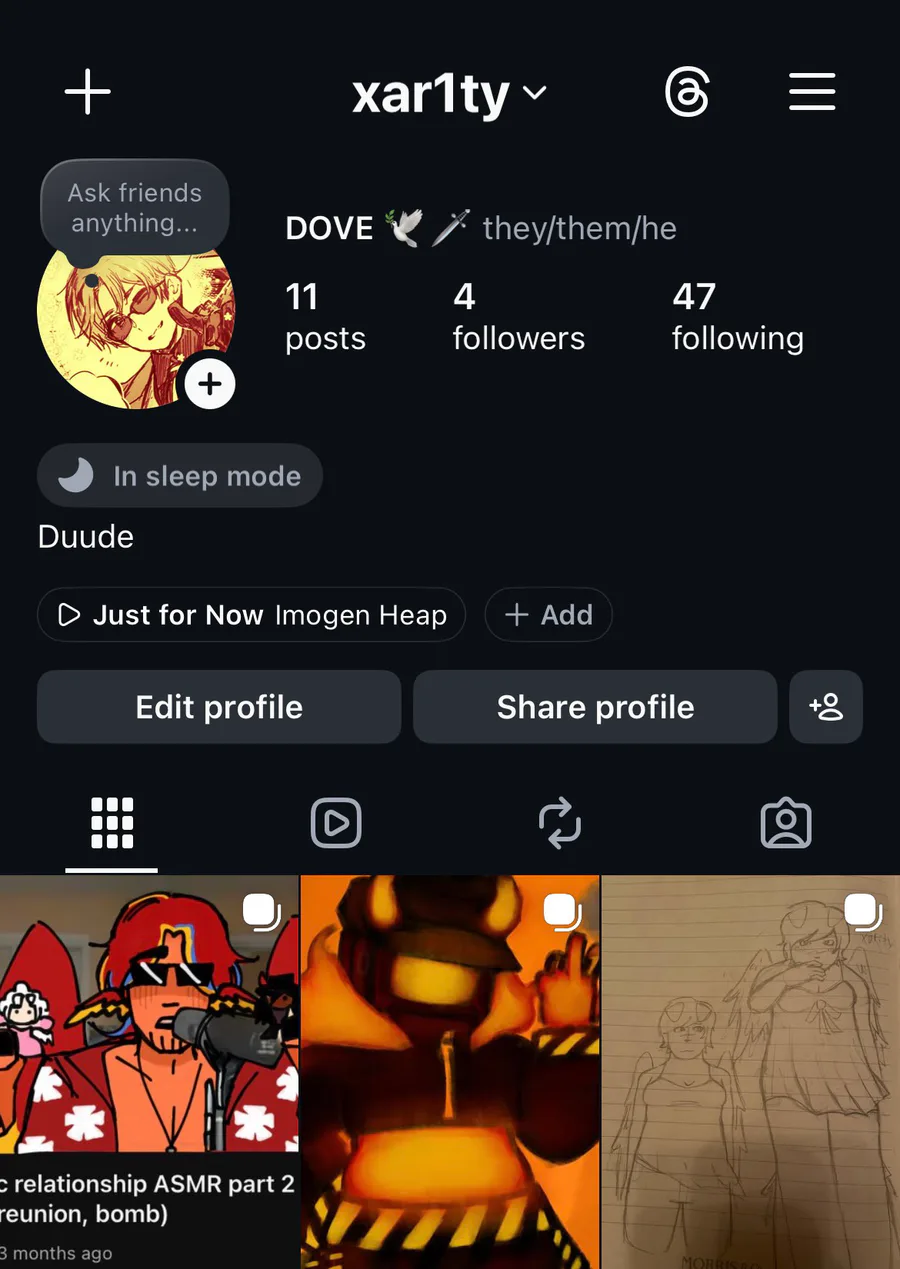Open the pencil sketch post on lined paper

(x=751, y=1070)
